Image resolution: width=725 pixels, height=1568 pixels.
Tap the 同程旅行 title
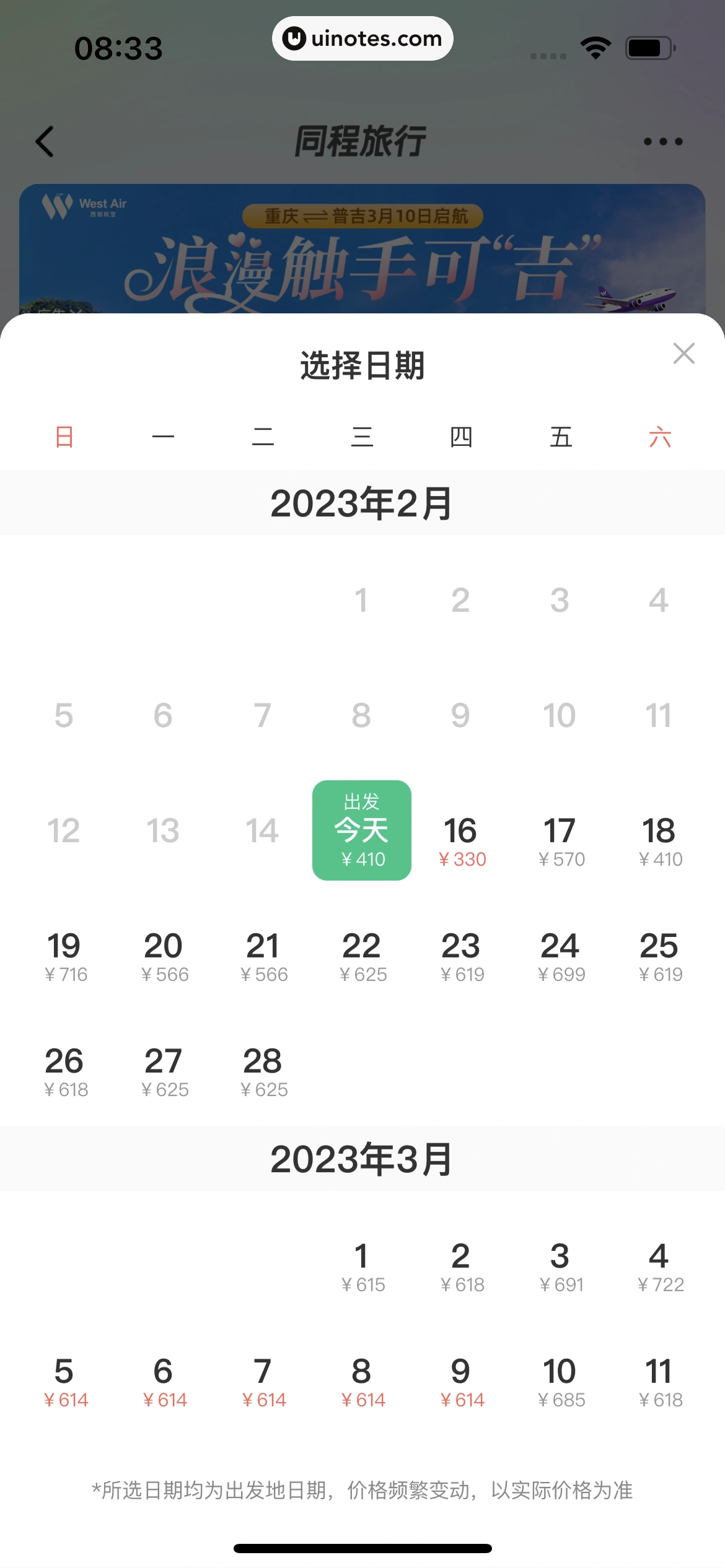[362, 141]
